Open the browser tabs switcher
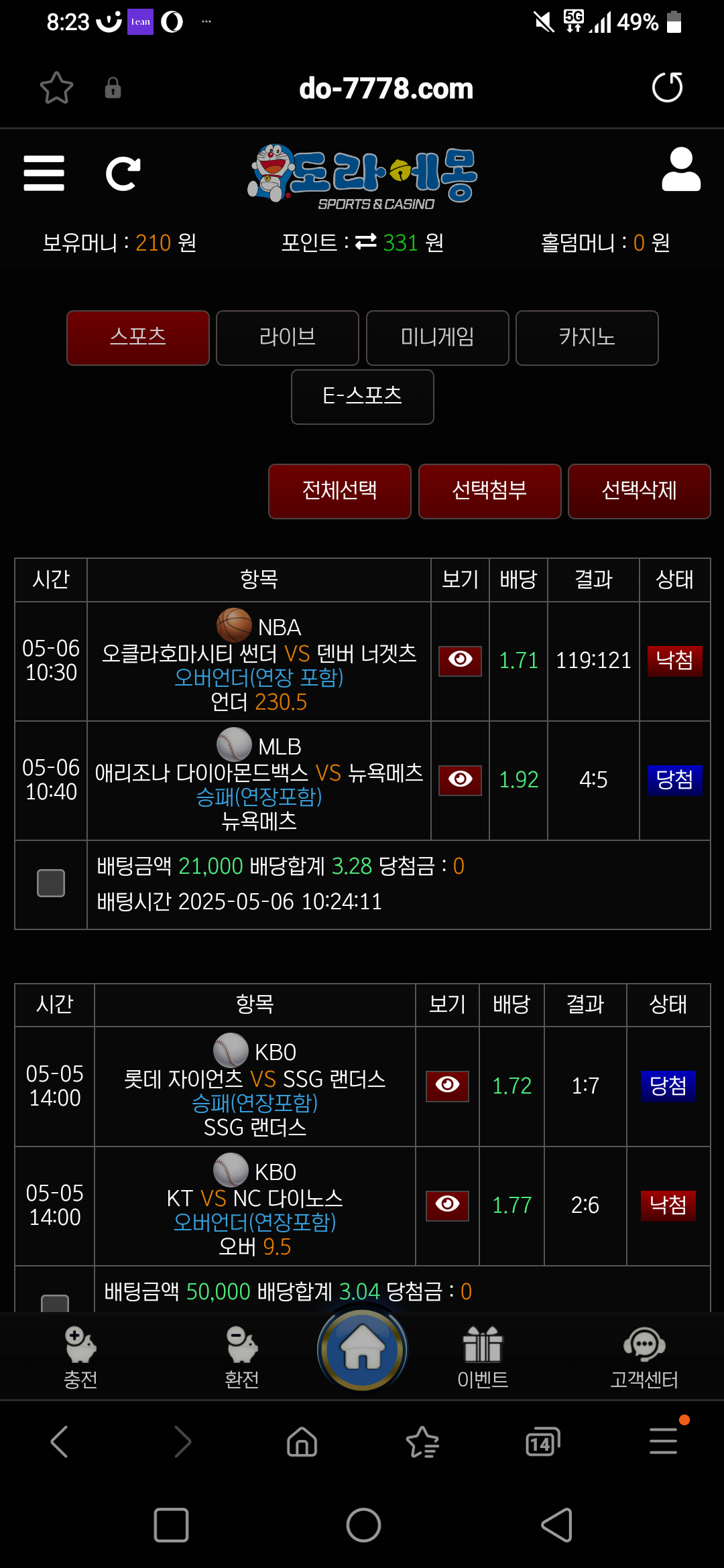Viewport: 724px width, 1568px height. tap(542, 1441)
